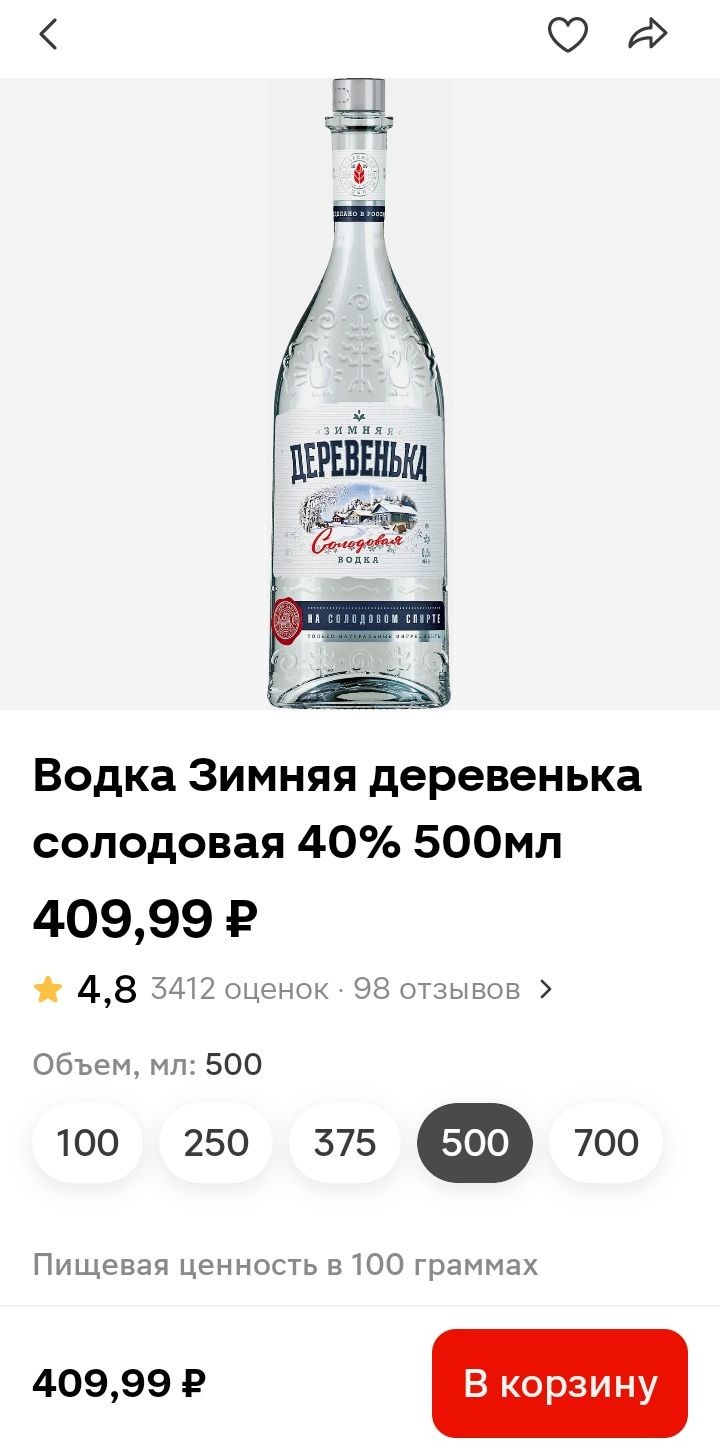Pick the 375 ml volume chip

tap(345, 1142)
